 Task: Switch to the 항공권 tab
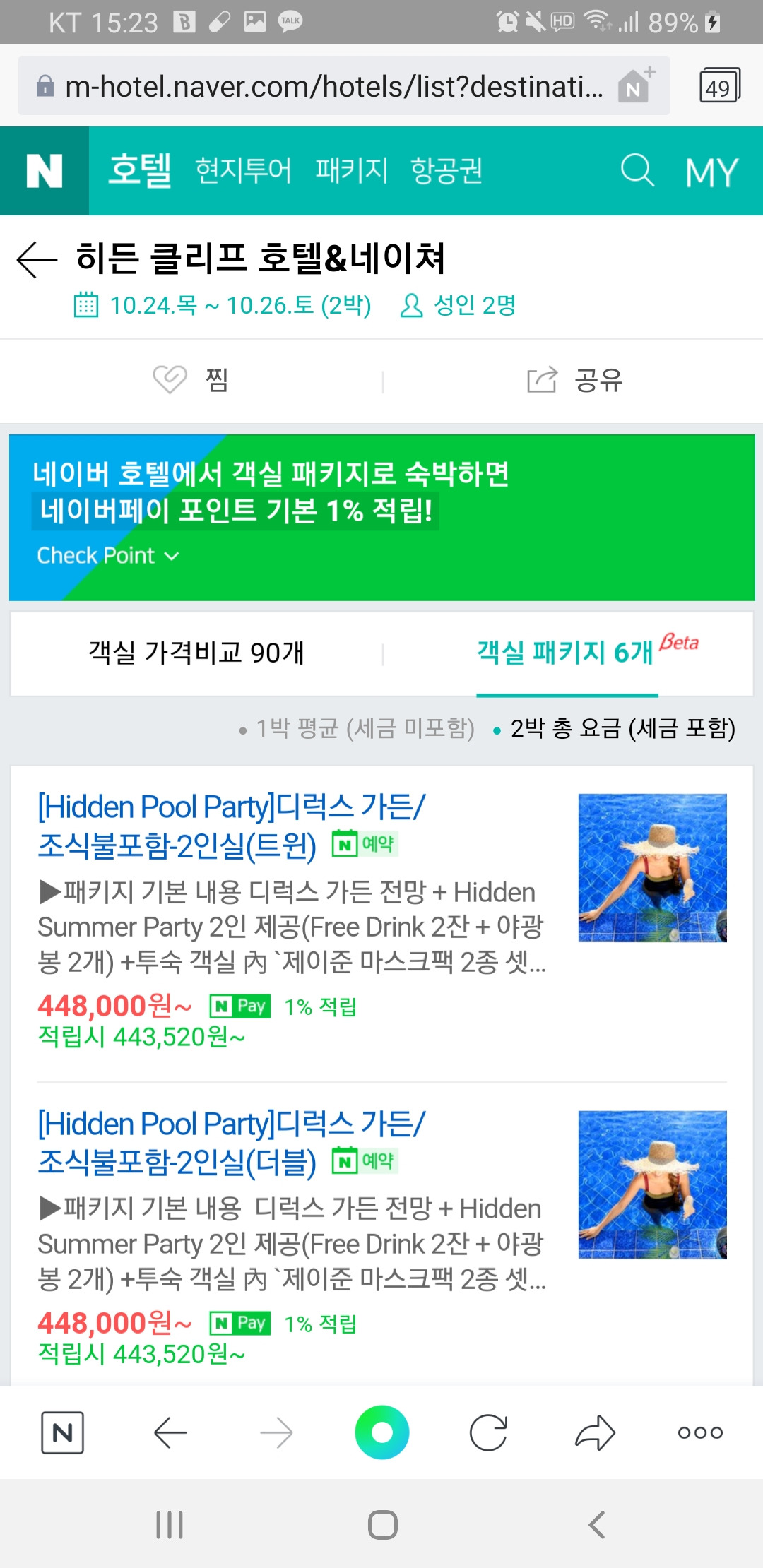pos(446,171)
